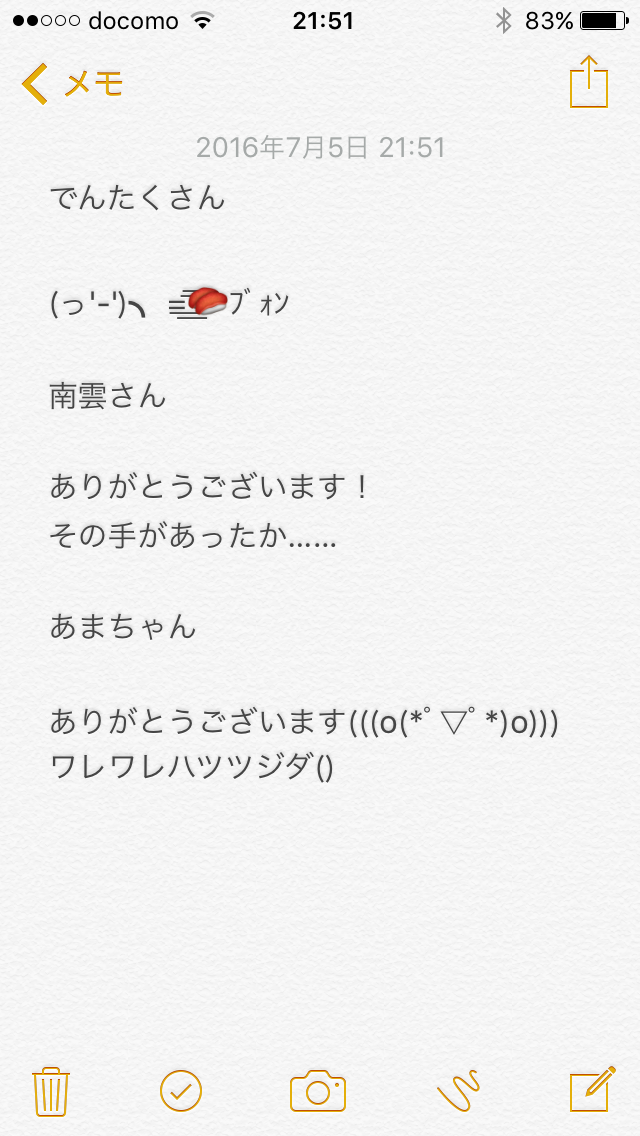Image resolution: width=640 pixels, height=1136 pixels.
Task: Share this note
Action: (x=589, y=82)
